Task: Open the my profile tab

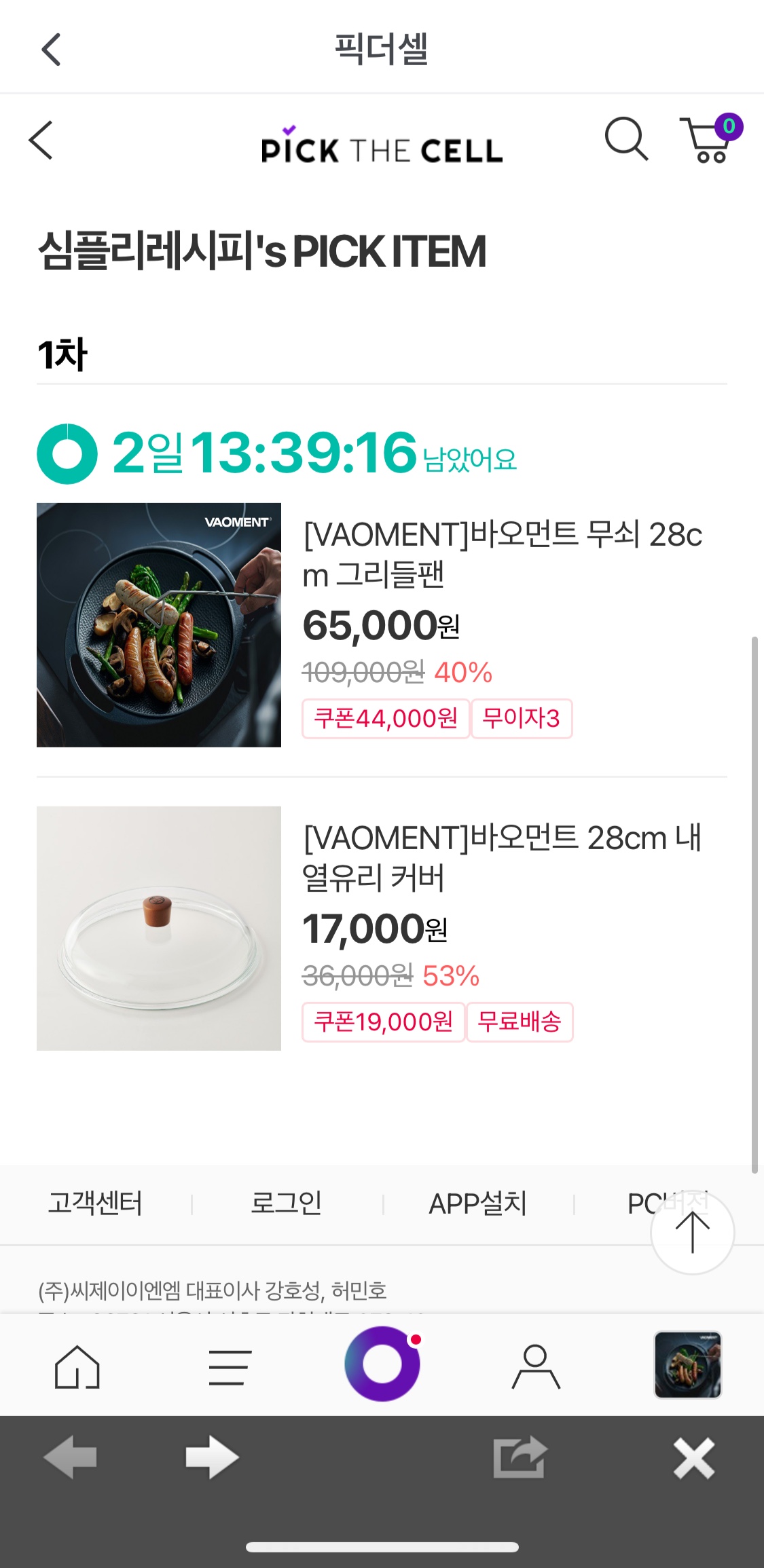Action: [x=535, y=1366]
